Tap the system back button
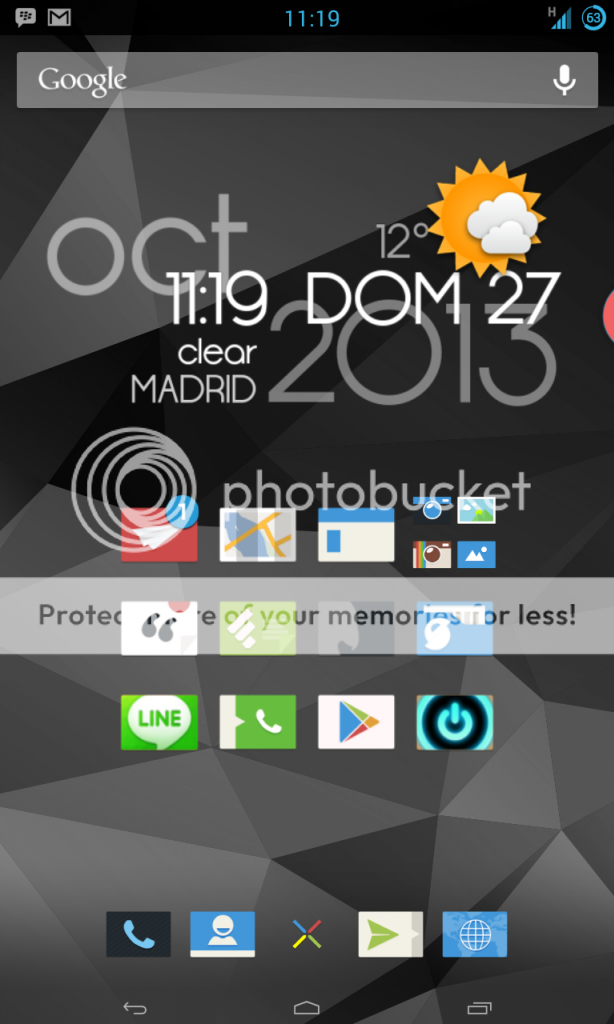The height and width of the screenshot is (1024, 614). [x=134, y=1007]
